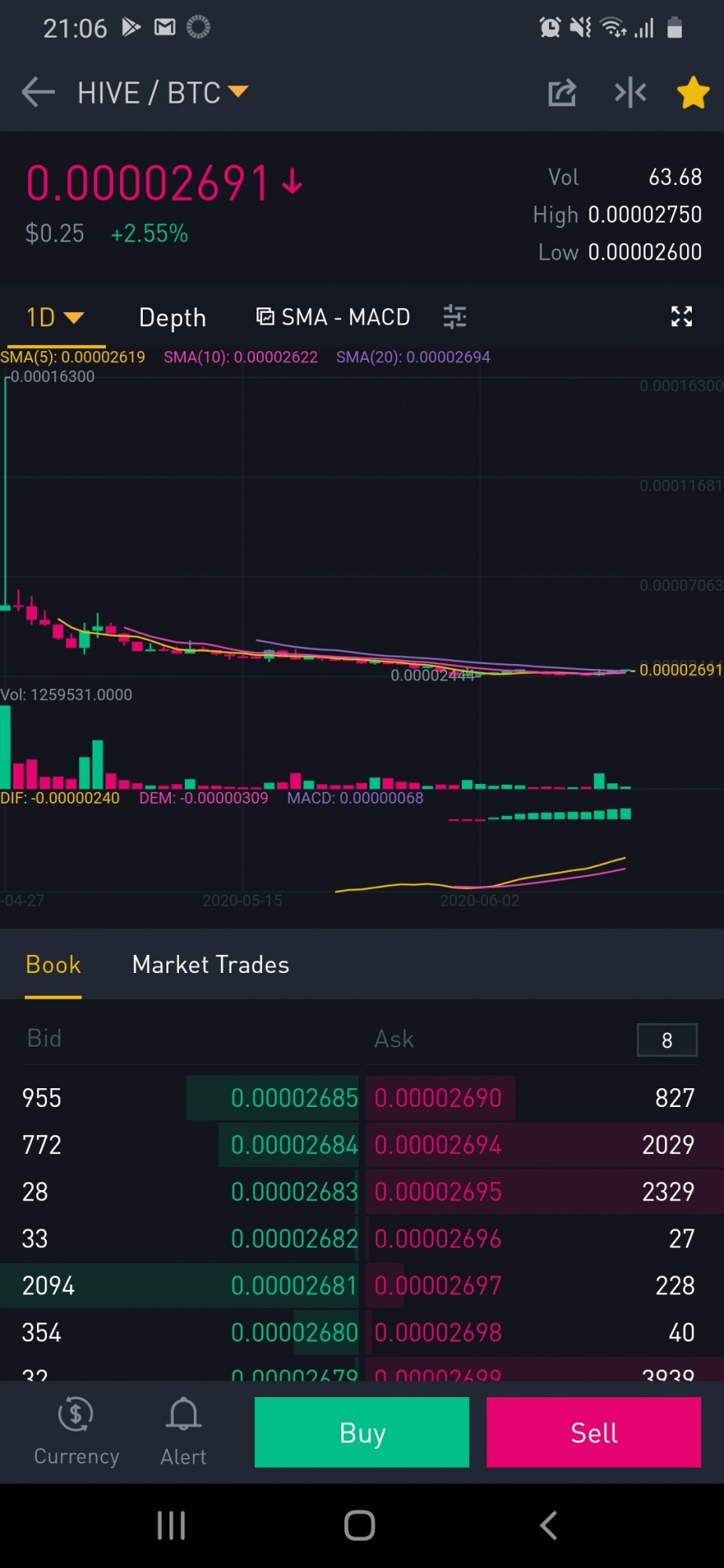
Task: Tap the pink Sell button
Action: pos(594,1432)
